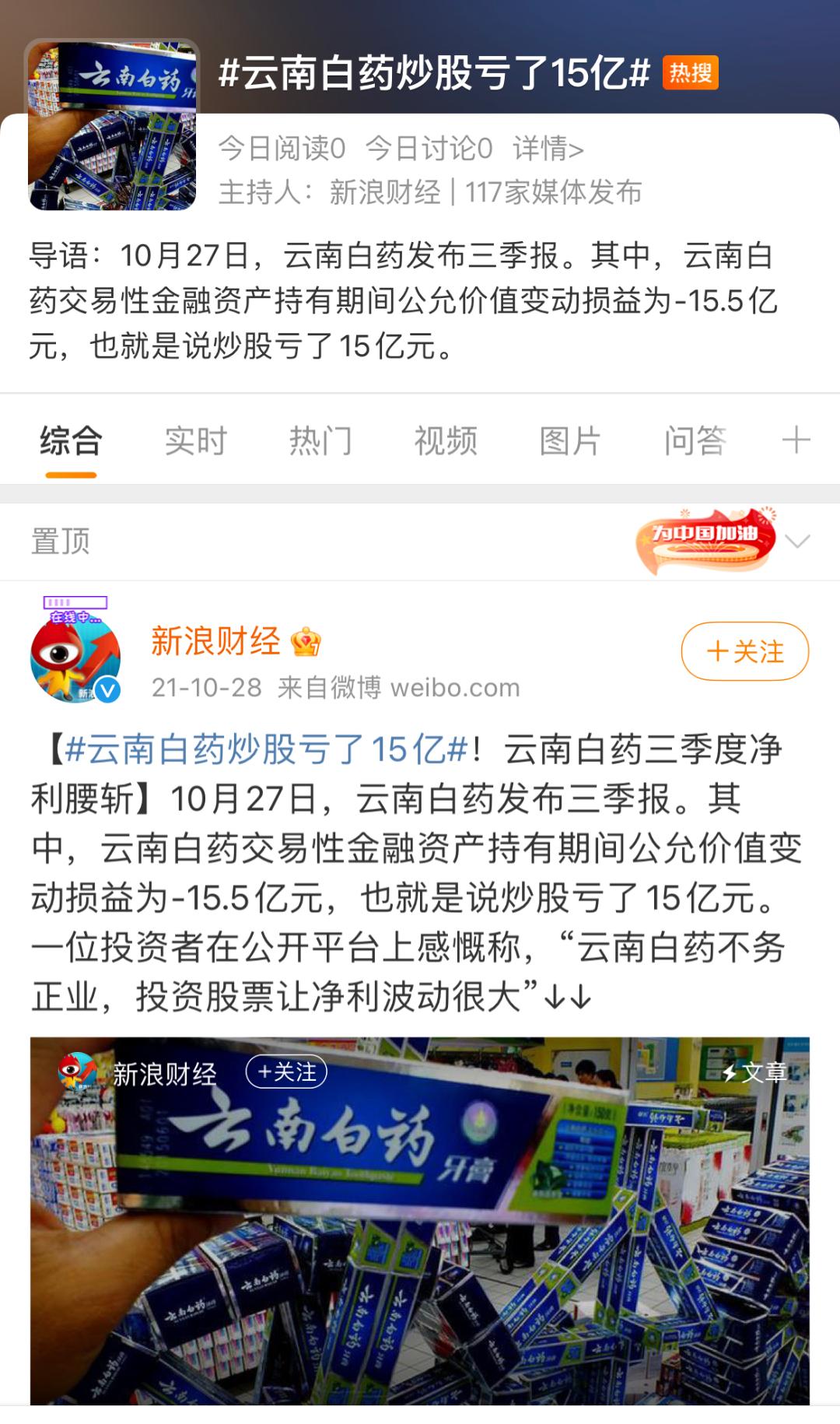Image resolution: width=840 pixels, height=1424 pixels.
Task: Select the 综合 tab
Action: [x=71, y=440]
